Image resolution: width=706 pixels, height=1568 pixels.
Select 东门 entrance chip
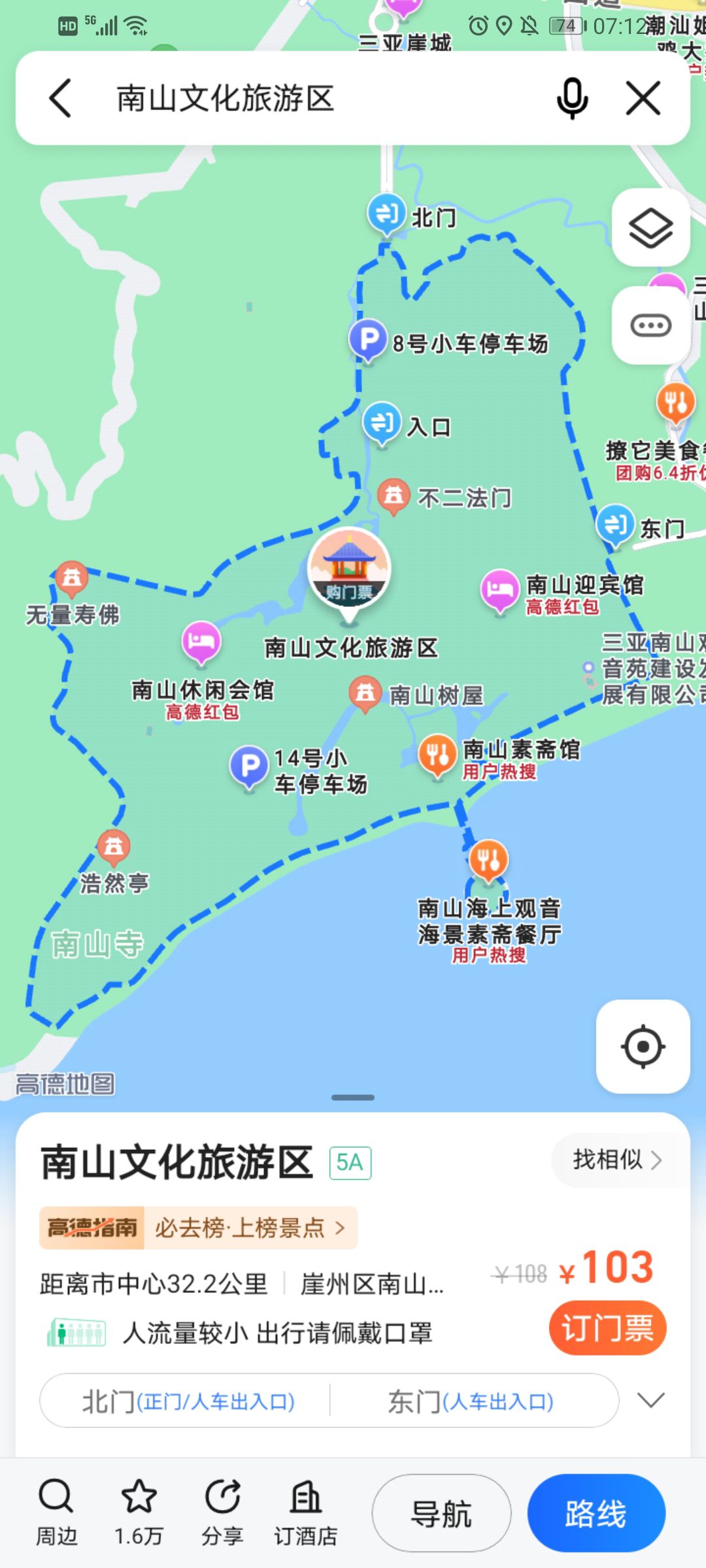(x=471, y=1401)
